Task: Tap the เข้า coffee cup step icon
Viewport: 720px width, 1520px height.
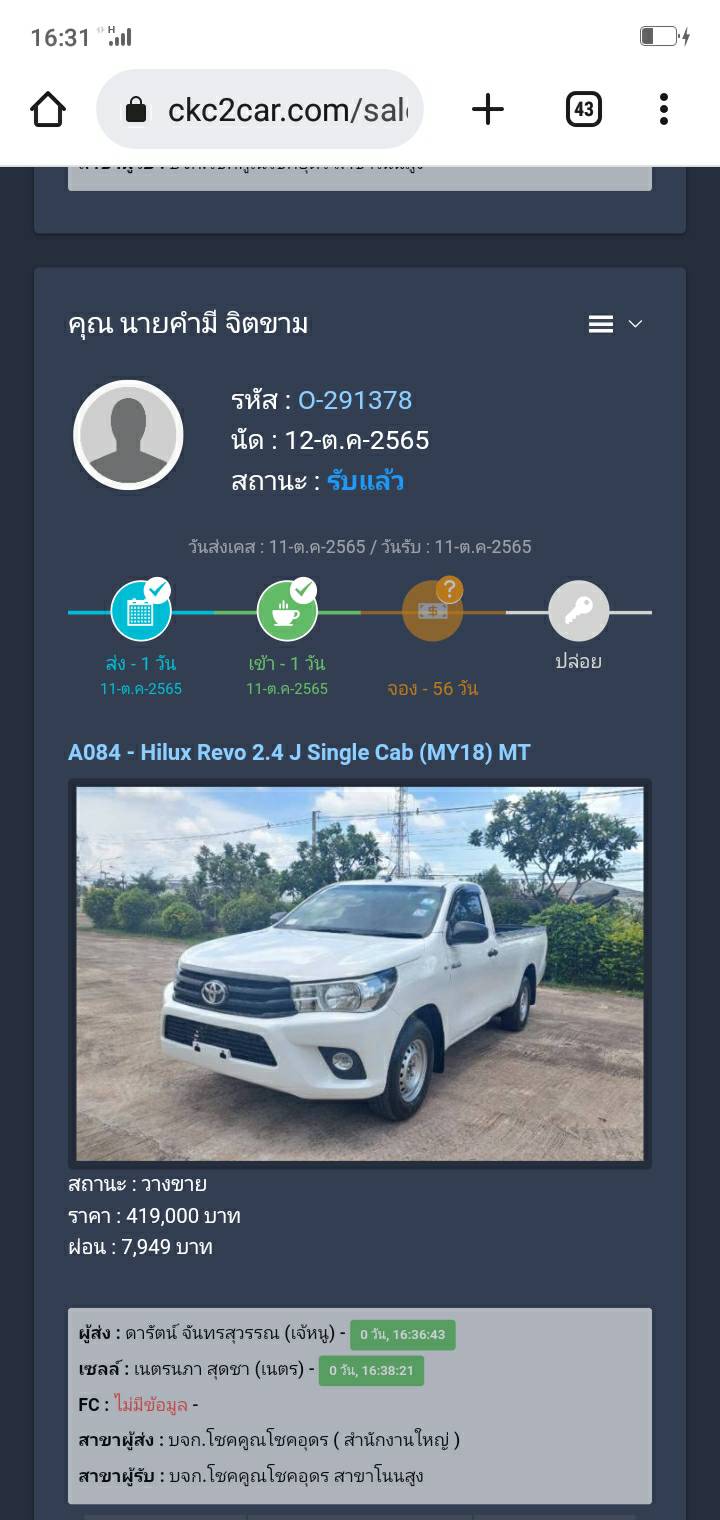Action: [287, 611]
